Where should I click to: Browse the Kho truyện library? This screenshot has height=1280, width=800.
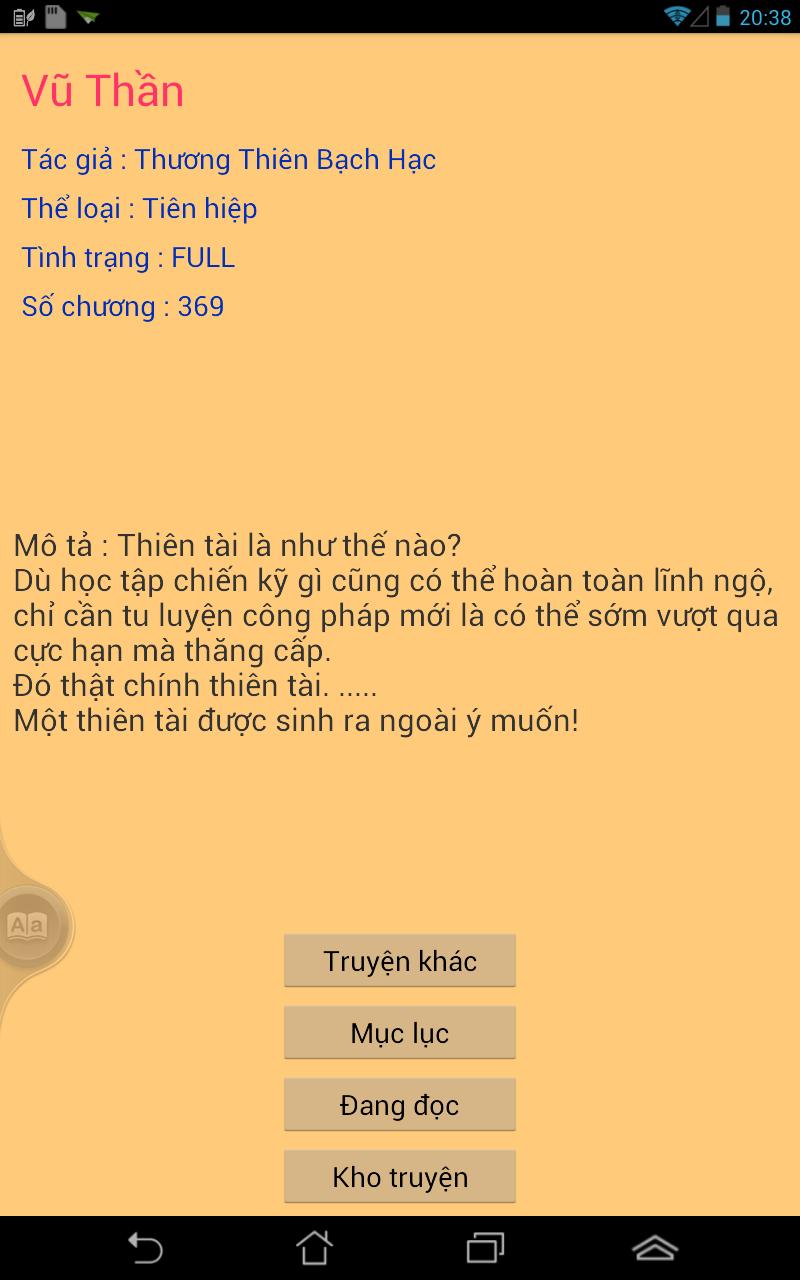(400, 1176)
